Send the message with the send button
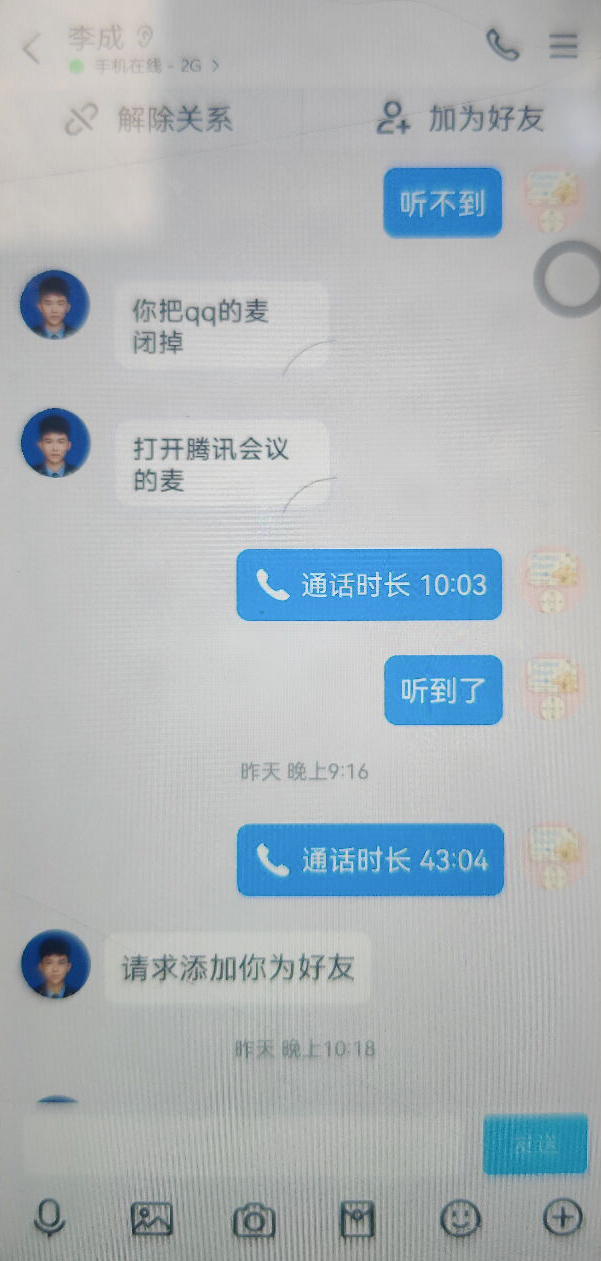 (x=535, y=1145)
